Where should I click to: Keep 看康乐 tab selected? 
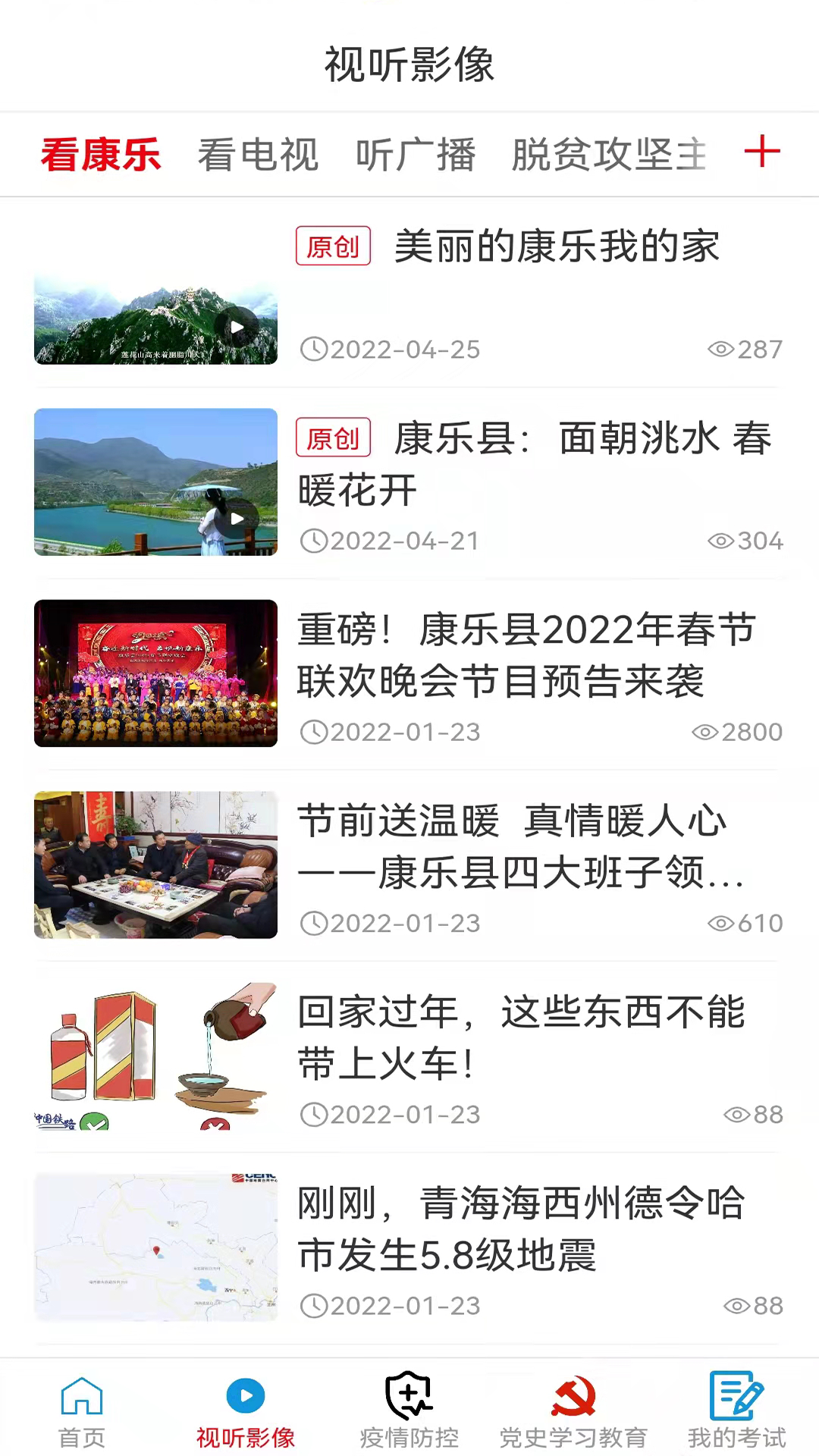[101, 154]
